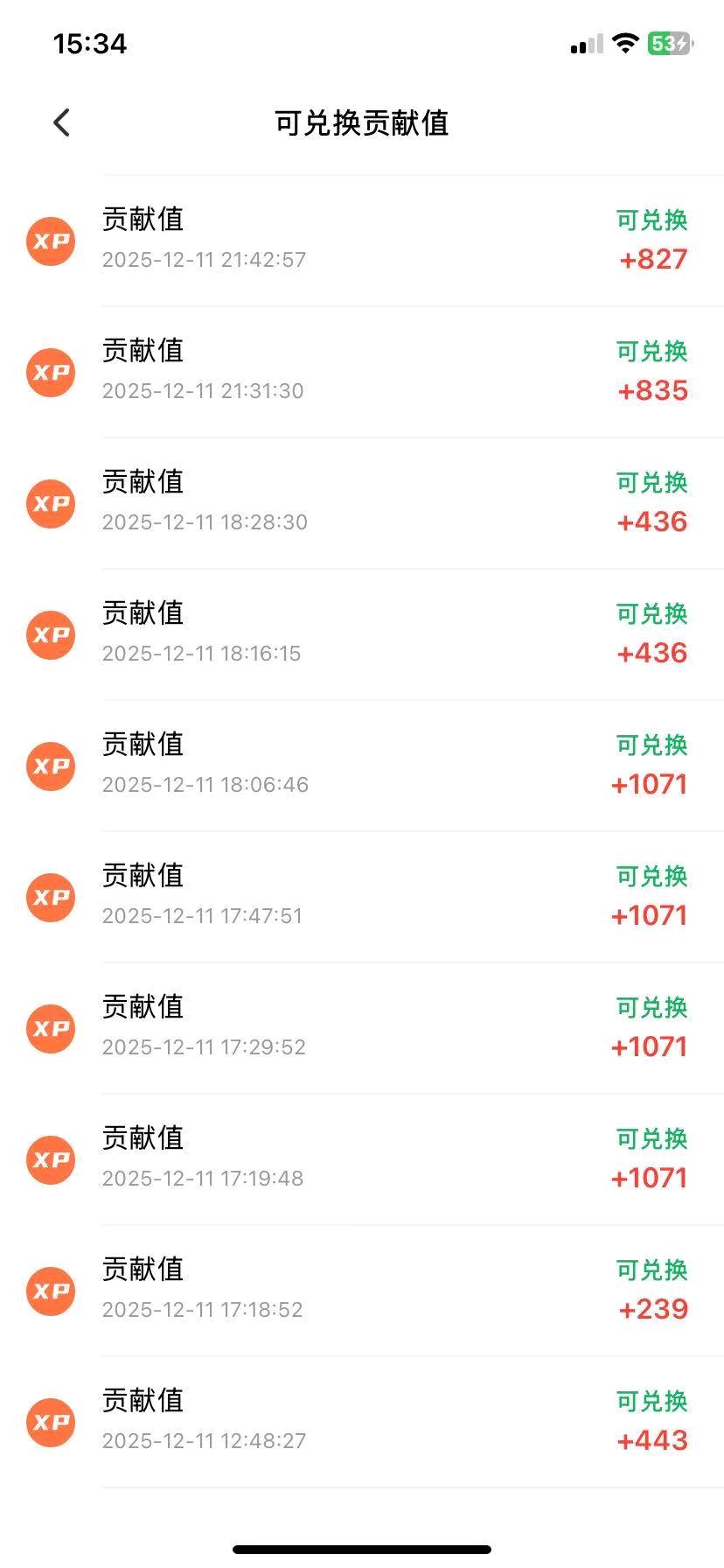The width and height of the screenshot is (724, 1568).
Task: Tap the Wi-Fi icon in the status bar
Action: [x=624, y=44]
